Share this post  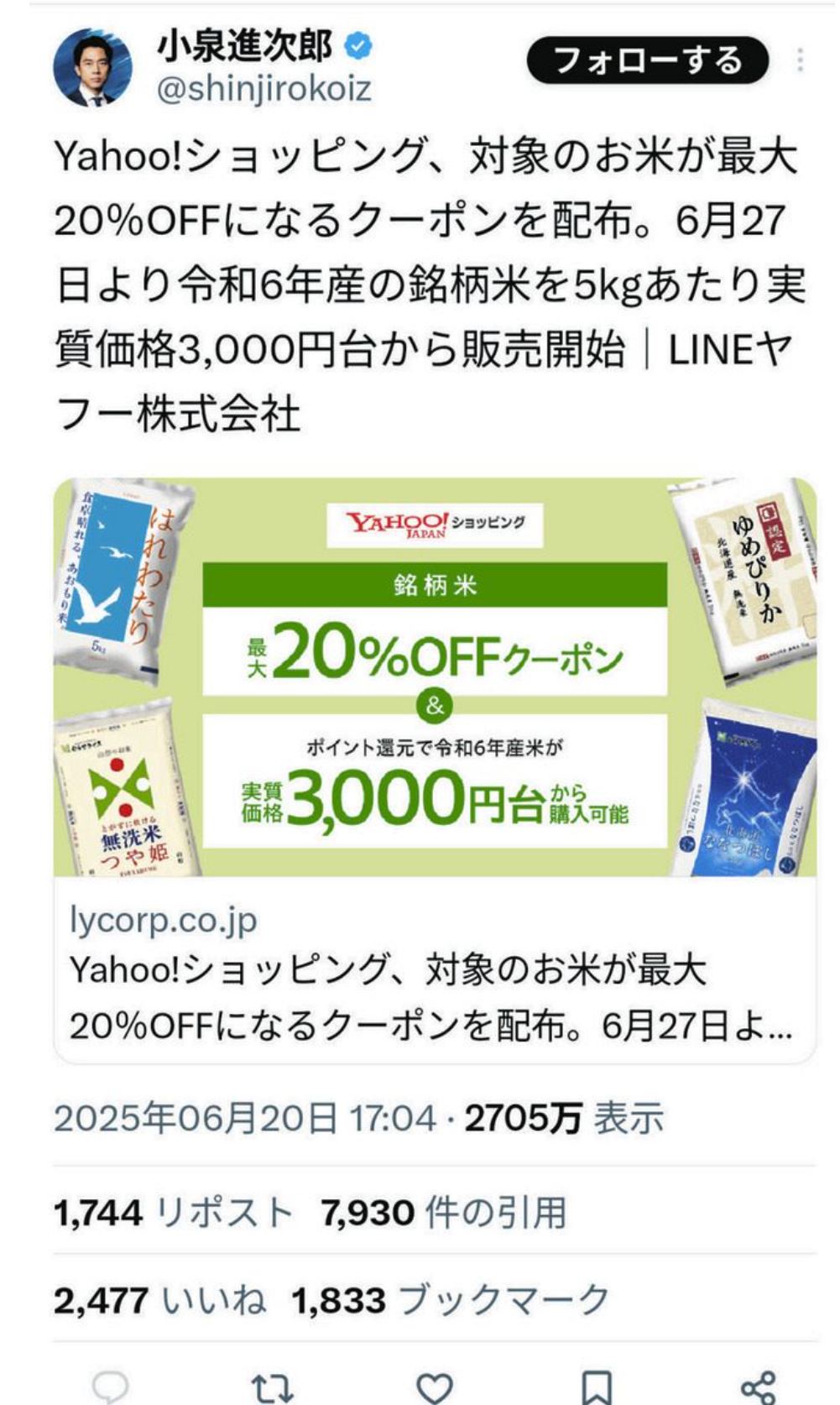click(x=759, y=1387)
